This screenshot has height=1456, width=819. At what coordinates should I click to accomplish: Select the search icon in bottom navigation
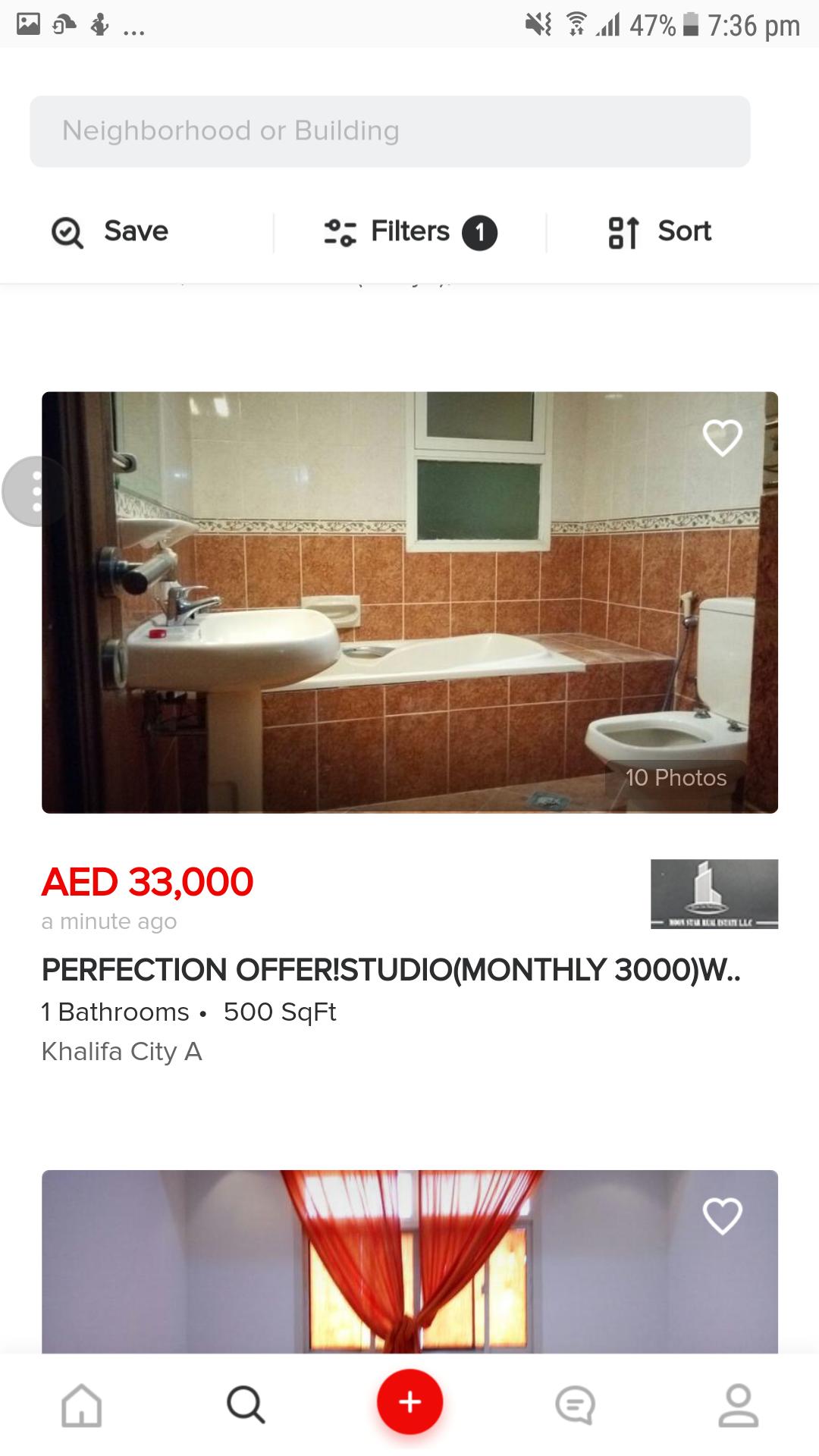(244, 1401)
